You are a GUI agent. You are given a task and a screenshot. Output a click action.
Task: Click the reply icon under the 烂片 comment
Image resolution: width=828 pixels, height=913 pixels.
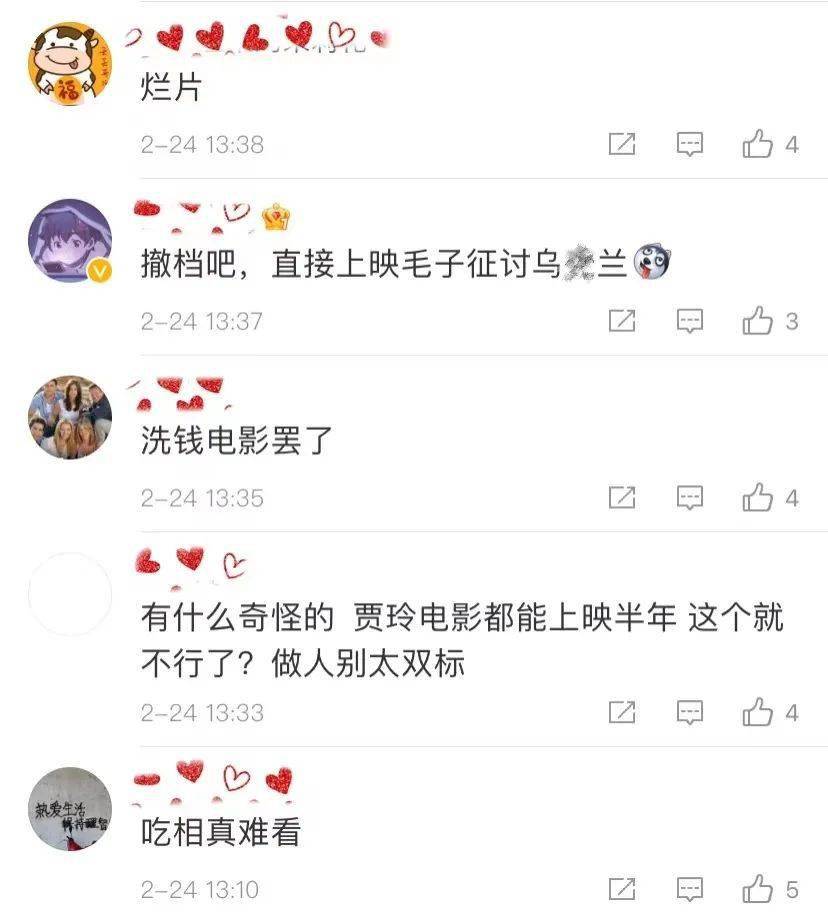click(688, 143)
